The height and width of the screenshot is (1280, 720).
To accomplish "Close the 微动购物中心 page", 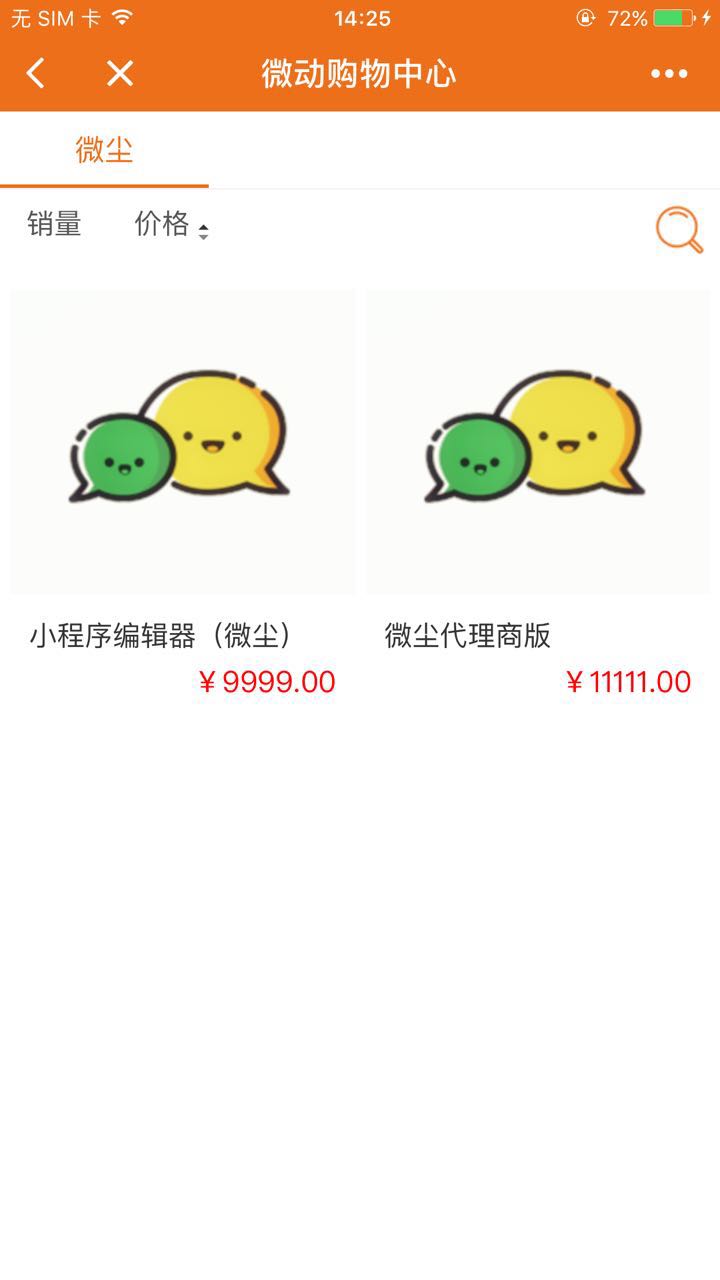I will 120,73.
